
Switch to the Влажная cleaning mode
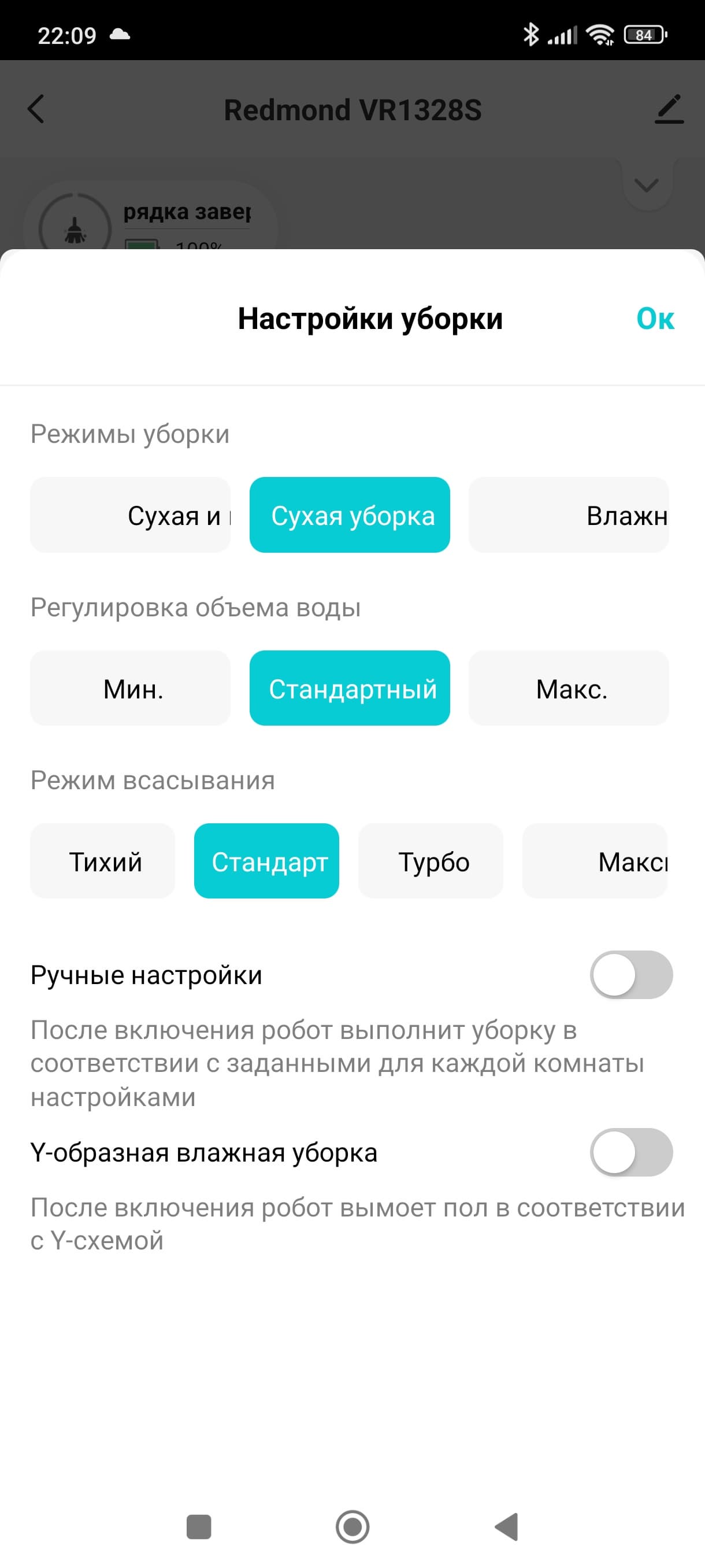point(569,515)
